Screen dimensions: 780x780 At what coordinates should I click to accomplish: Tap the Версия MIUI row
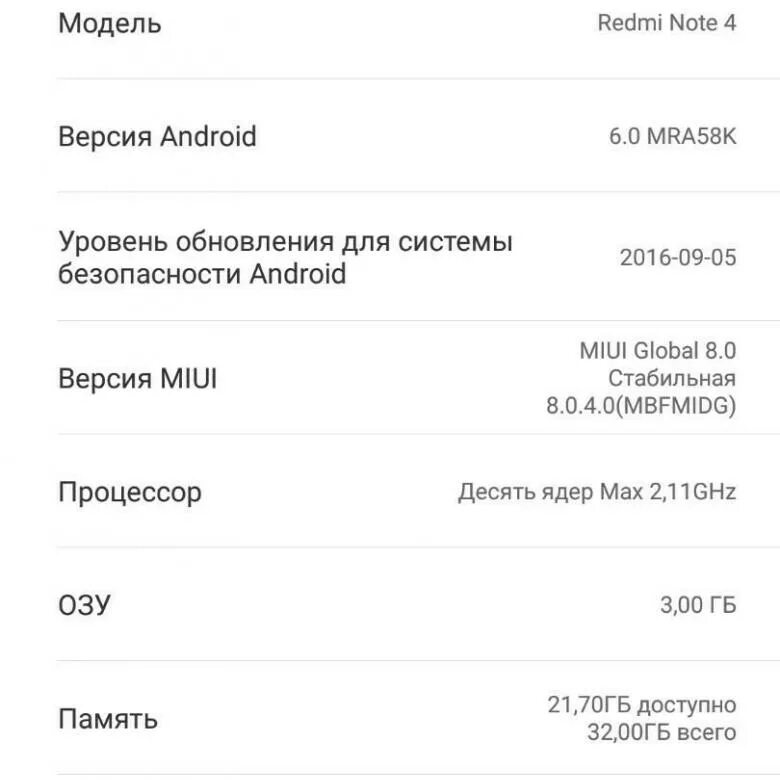point(390,379)
